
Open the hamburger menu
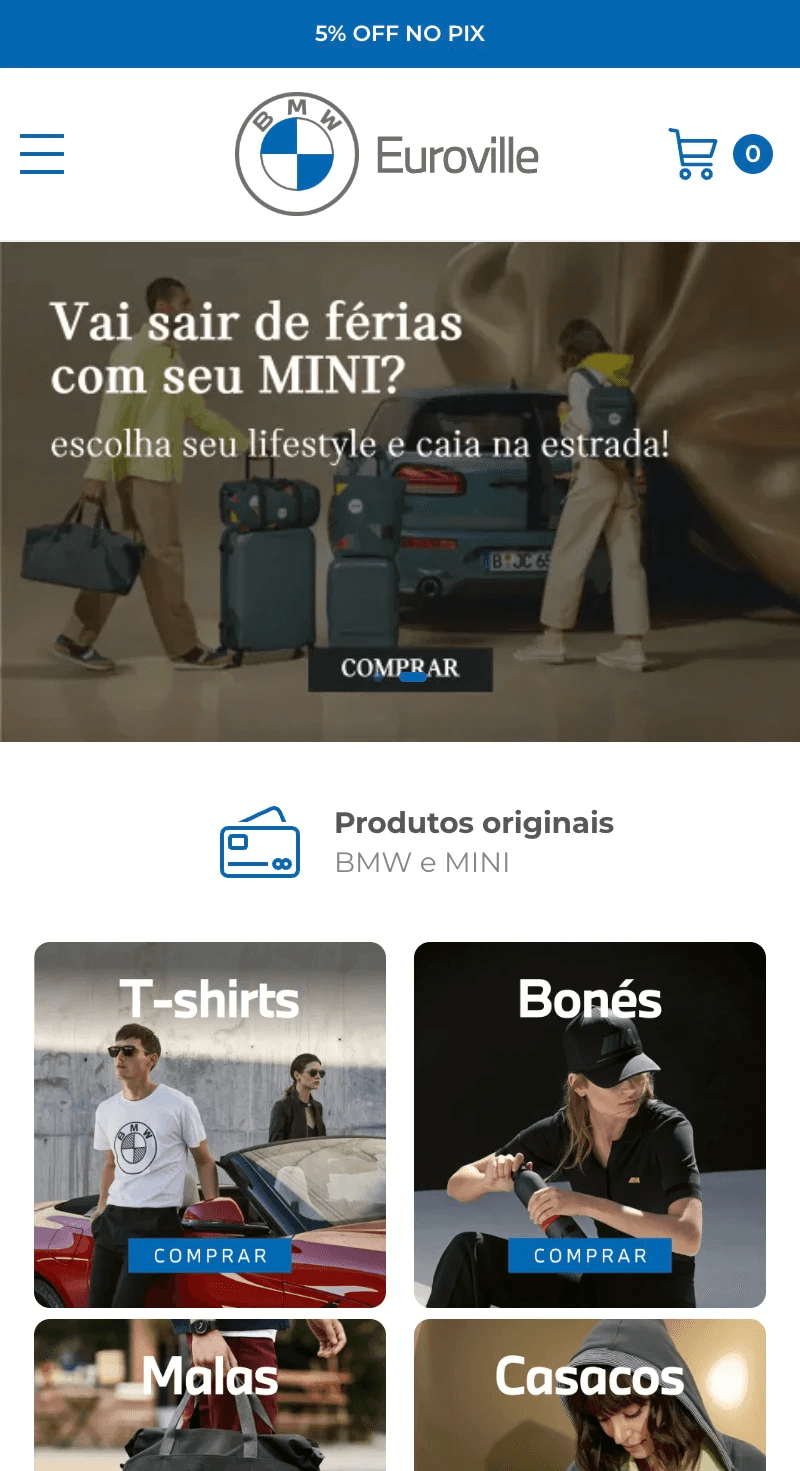[42, 154]
